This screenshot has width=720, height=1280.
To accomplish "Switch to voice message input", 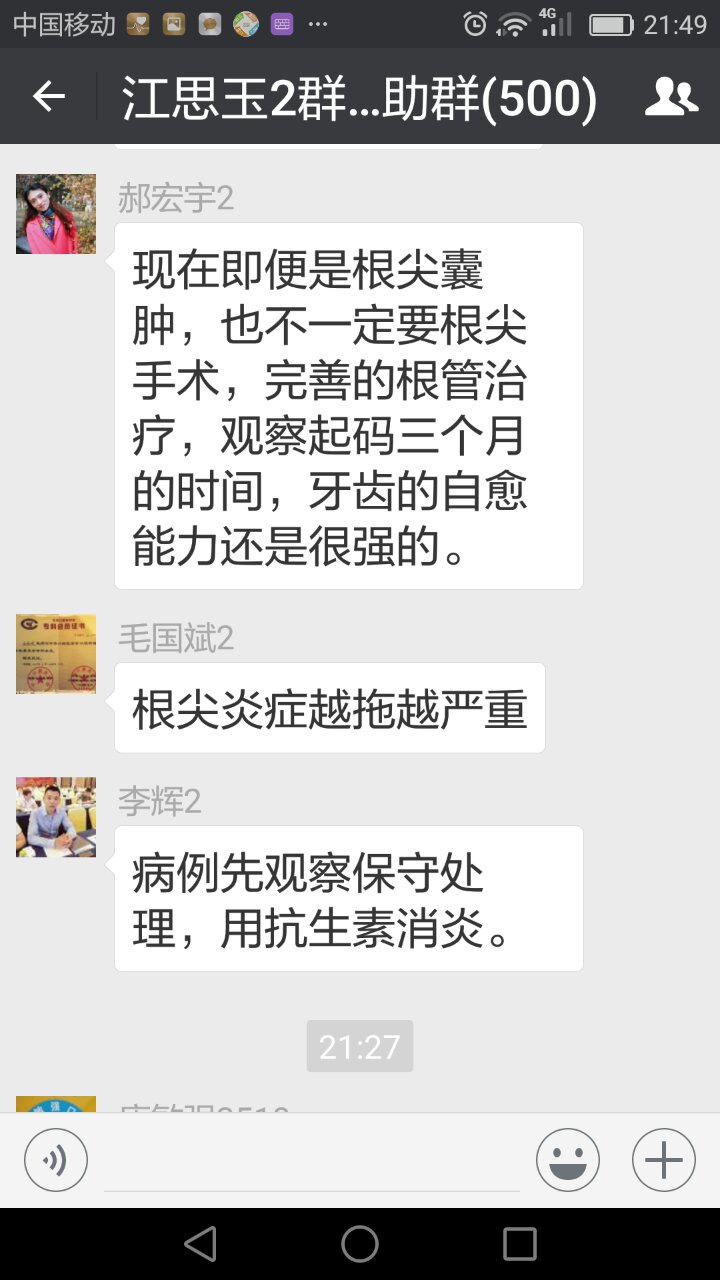I will click(56, 1160).
